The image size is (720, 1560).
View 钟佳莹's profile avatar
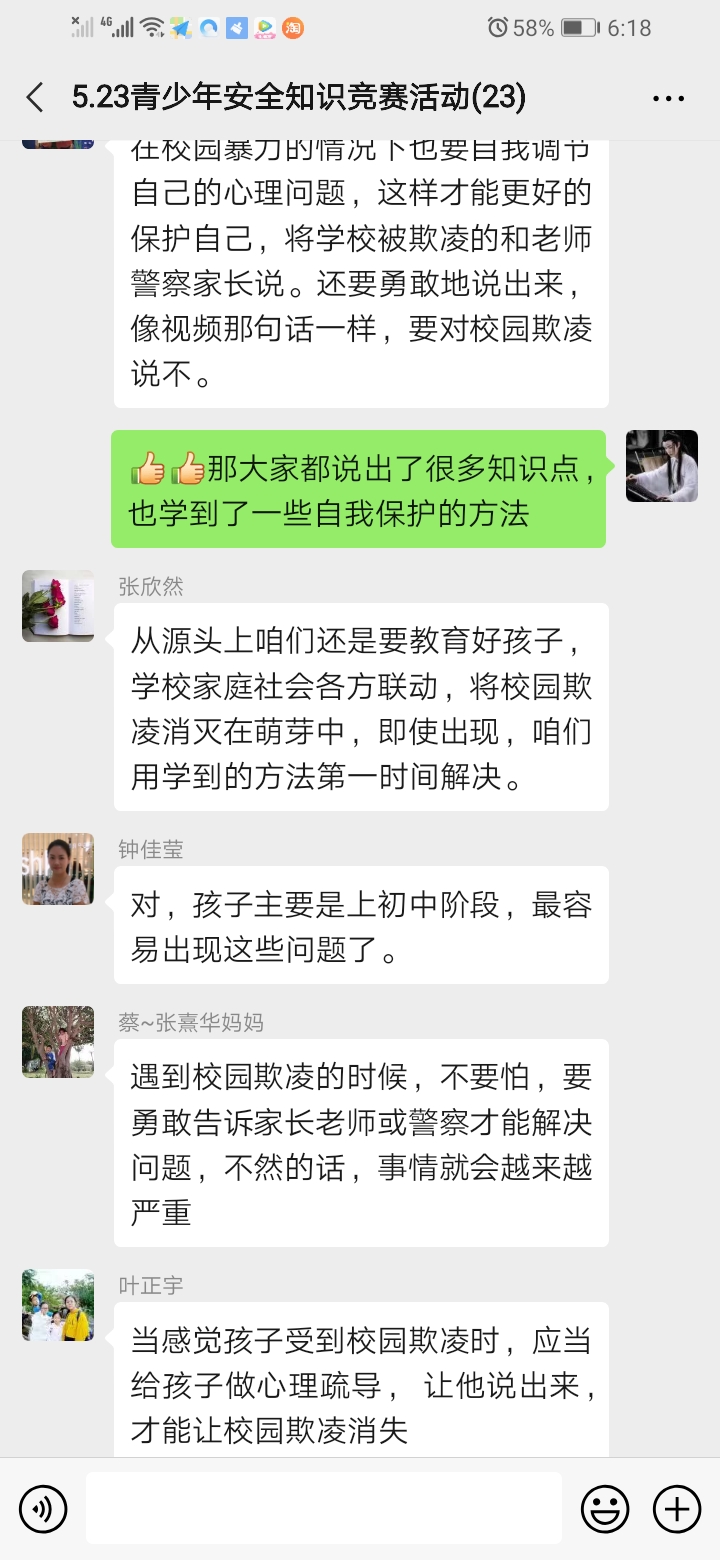(58, 869)
